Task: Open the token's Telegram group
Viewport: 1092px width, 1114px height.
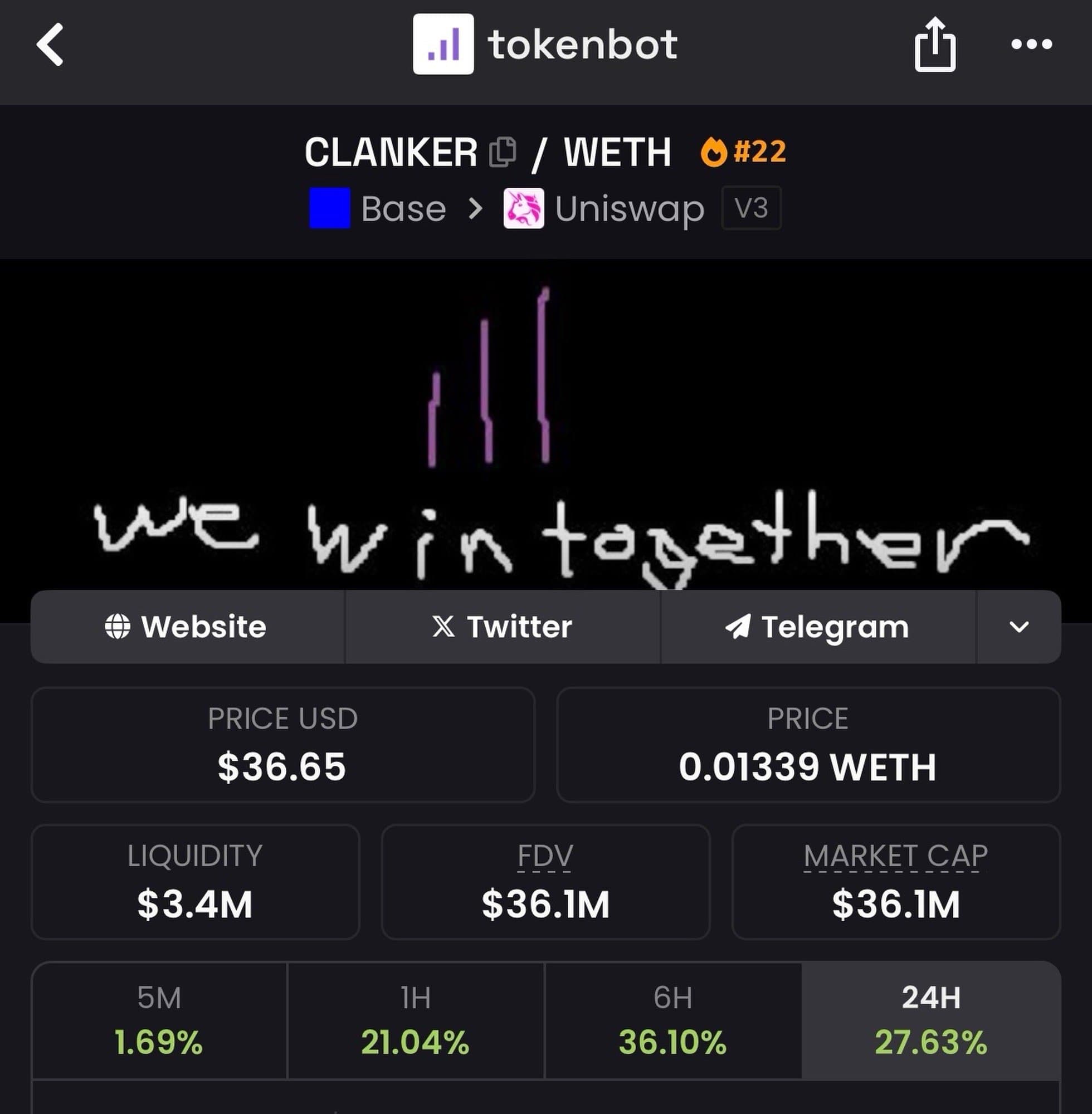Action: (x=818, y=627)
